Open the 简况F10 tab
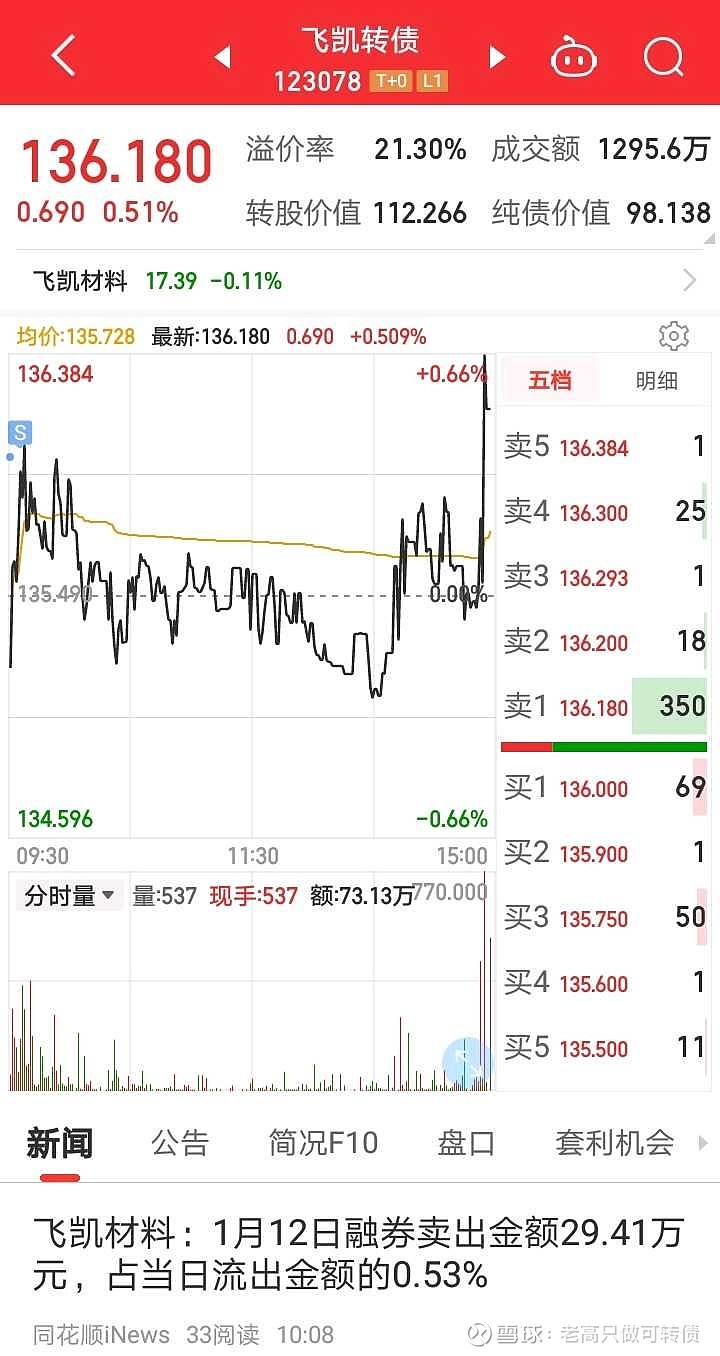This screenshot has width=720, height=1356. 323,1142
